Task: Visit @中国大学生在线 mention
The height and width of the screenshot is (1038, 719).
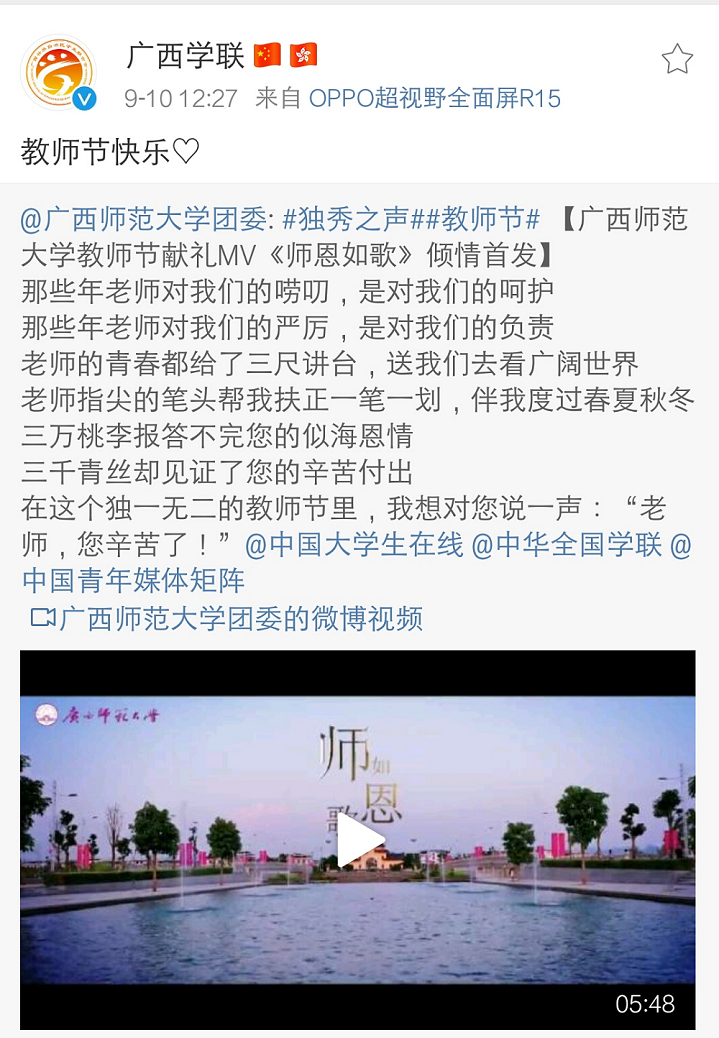Action: tap(354, 545)
